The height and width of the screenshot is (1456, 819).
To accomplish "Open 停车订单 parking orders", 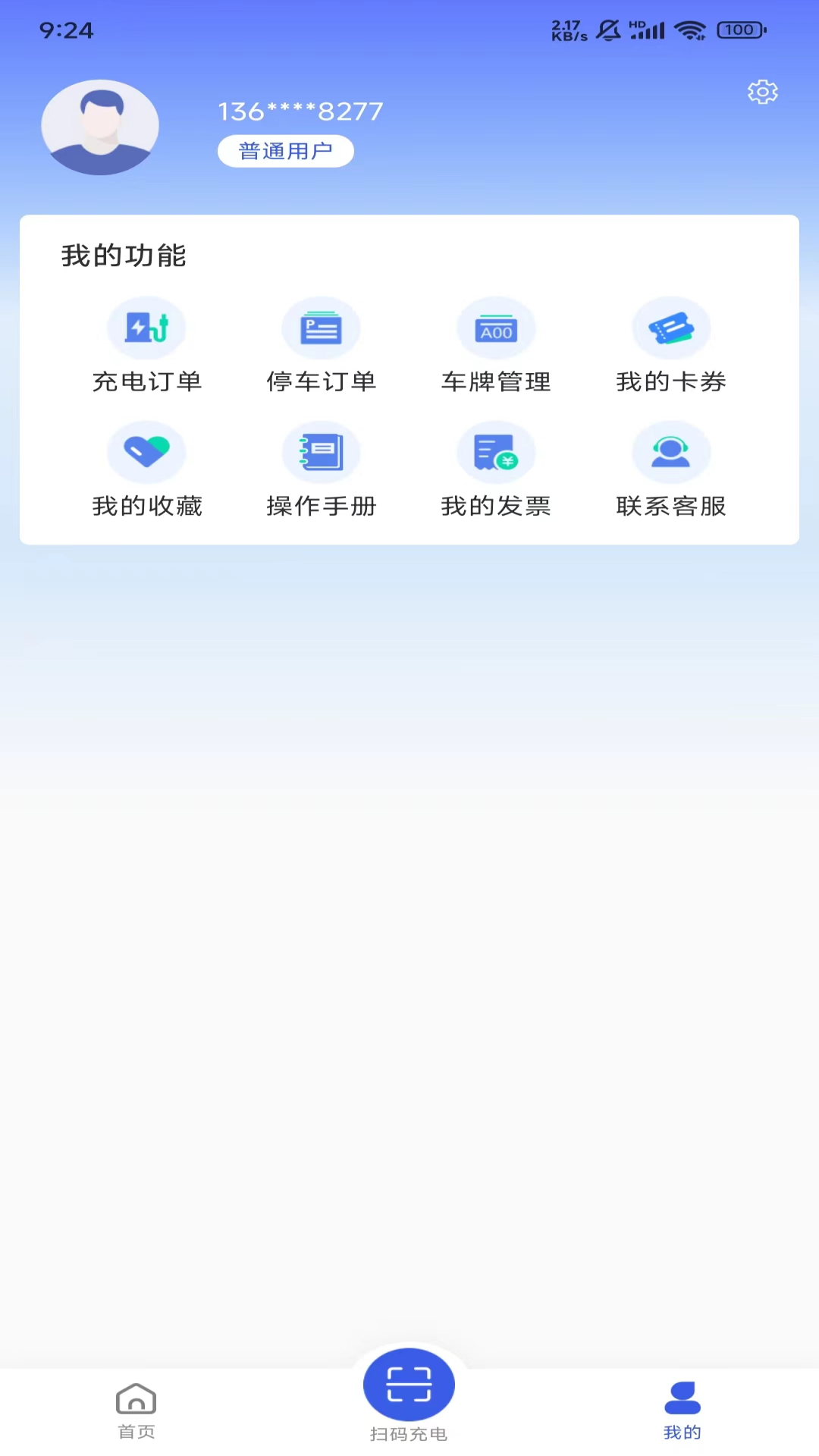I will [x=321, y=345].
